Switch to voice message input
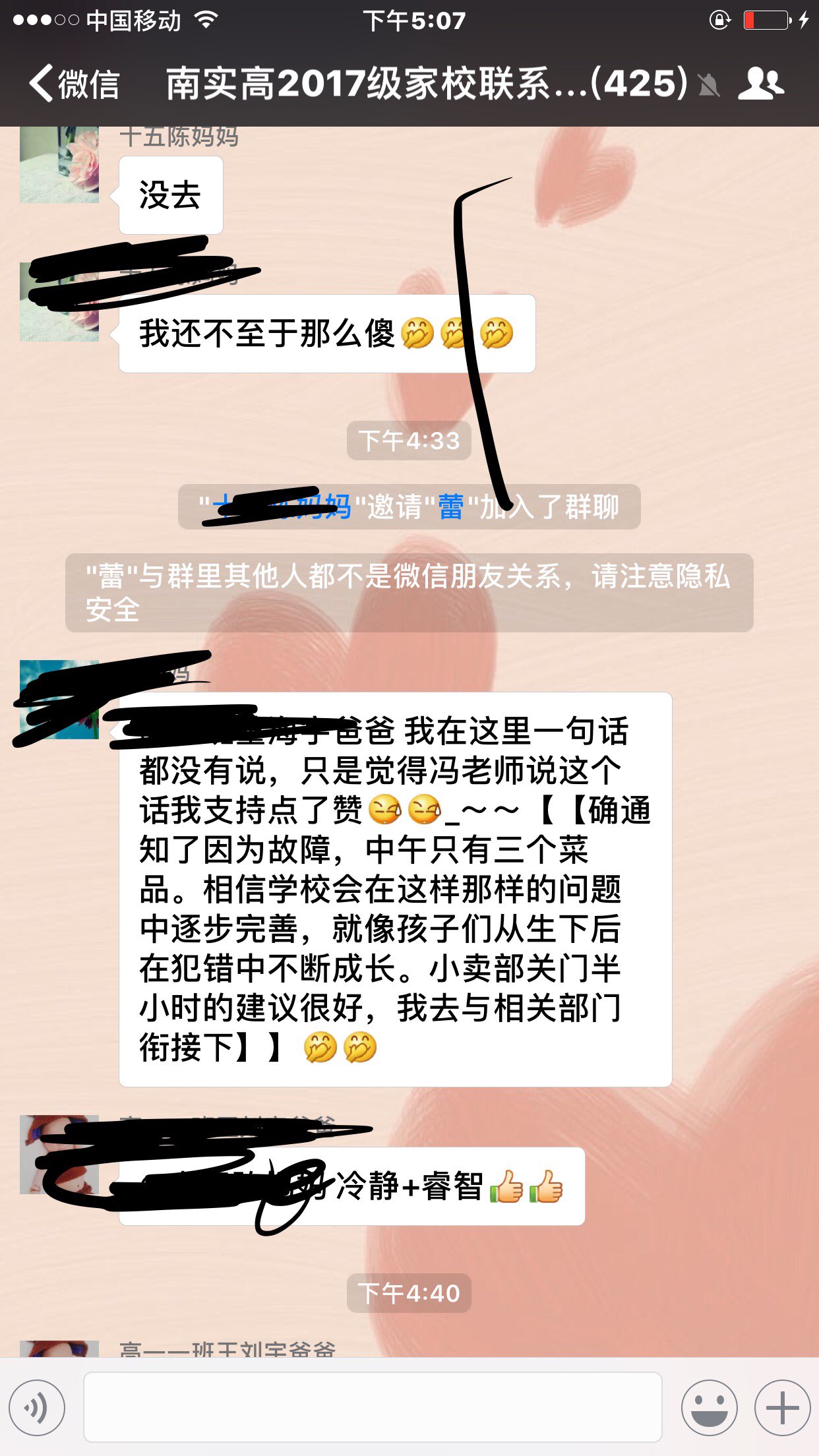Screen dimensions: 819x1456 pyautogui.click(x=38, y=1407)
